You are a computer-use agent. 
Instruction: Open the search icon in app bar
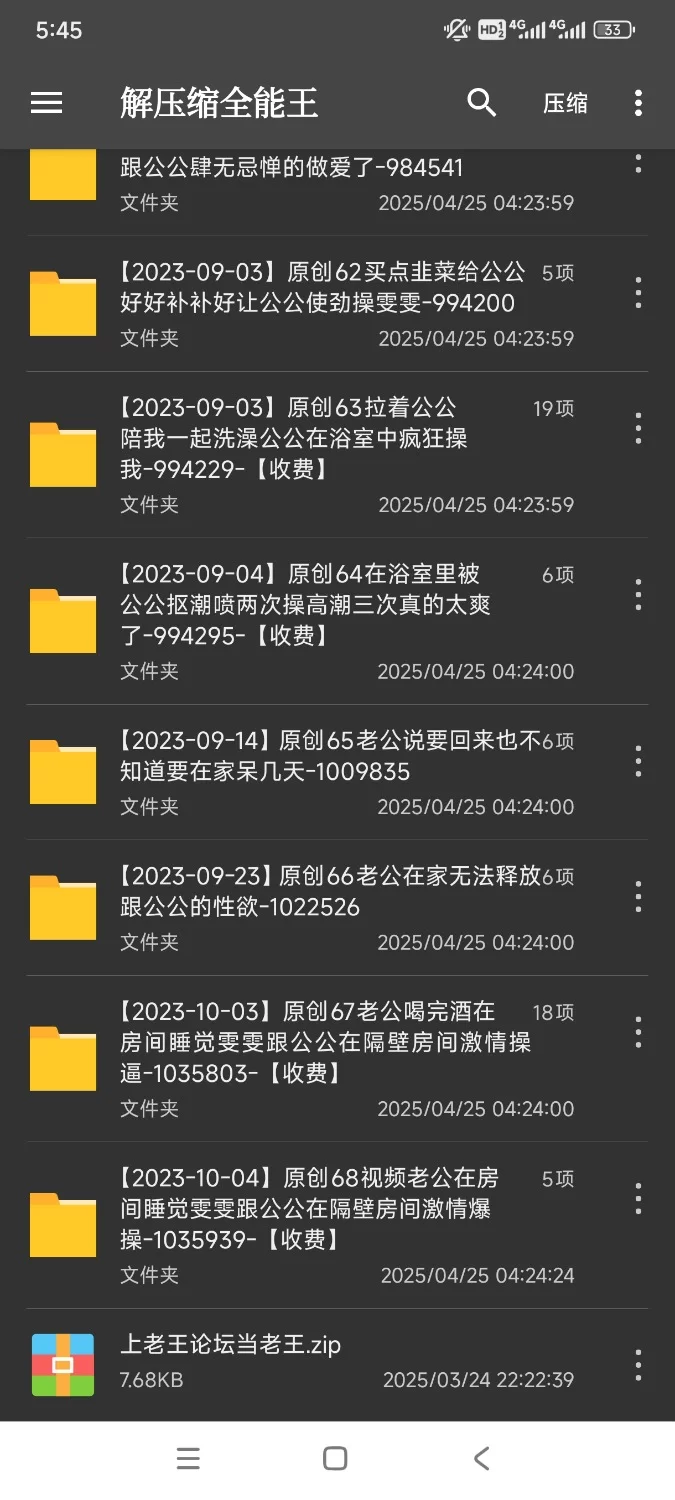pyautogui.click(x=482, y=103)
